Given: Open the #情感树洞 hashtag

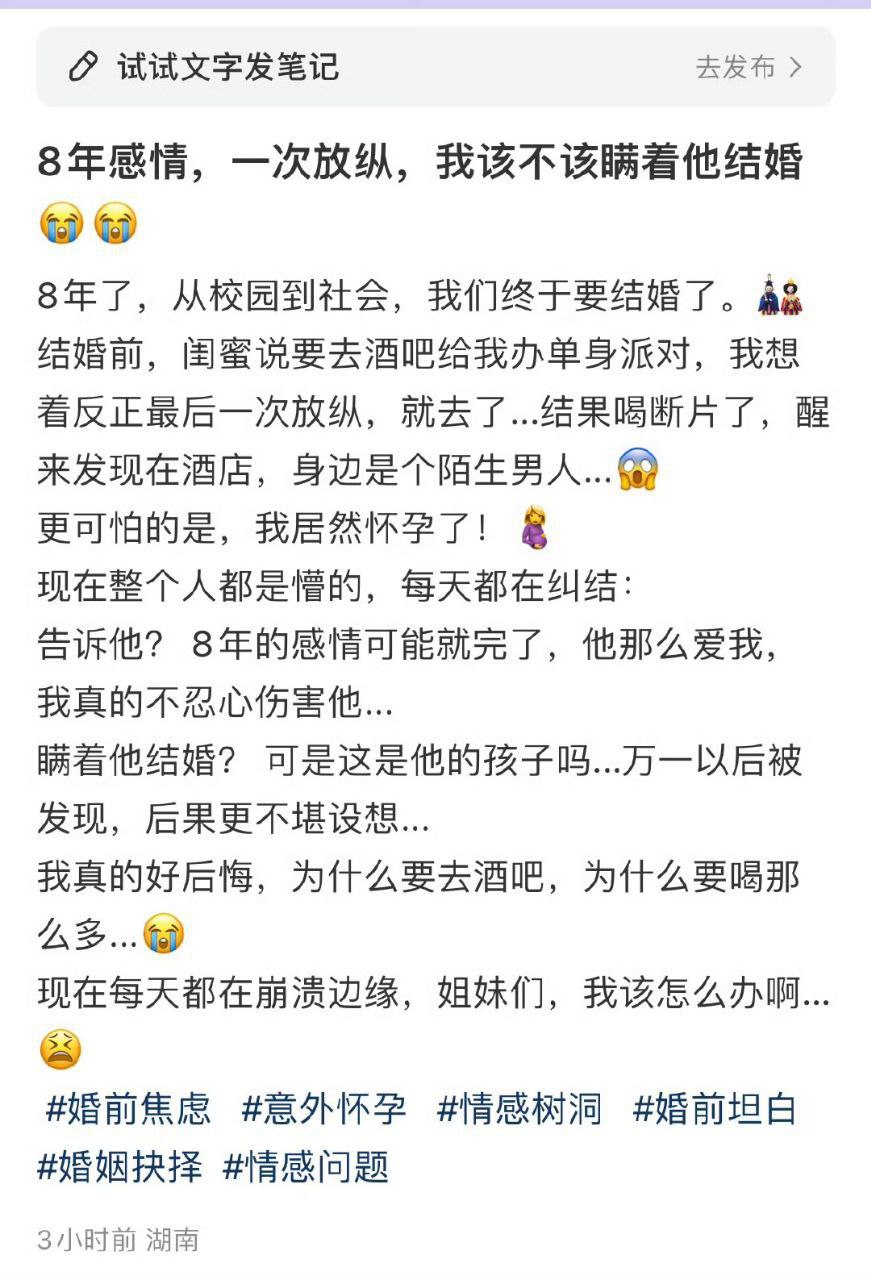Looking at the screenshot, I should coord(520,1109).
